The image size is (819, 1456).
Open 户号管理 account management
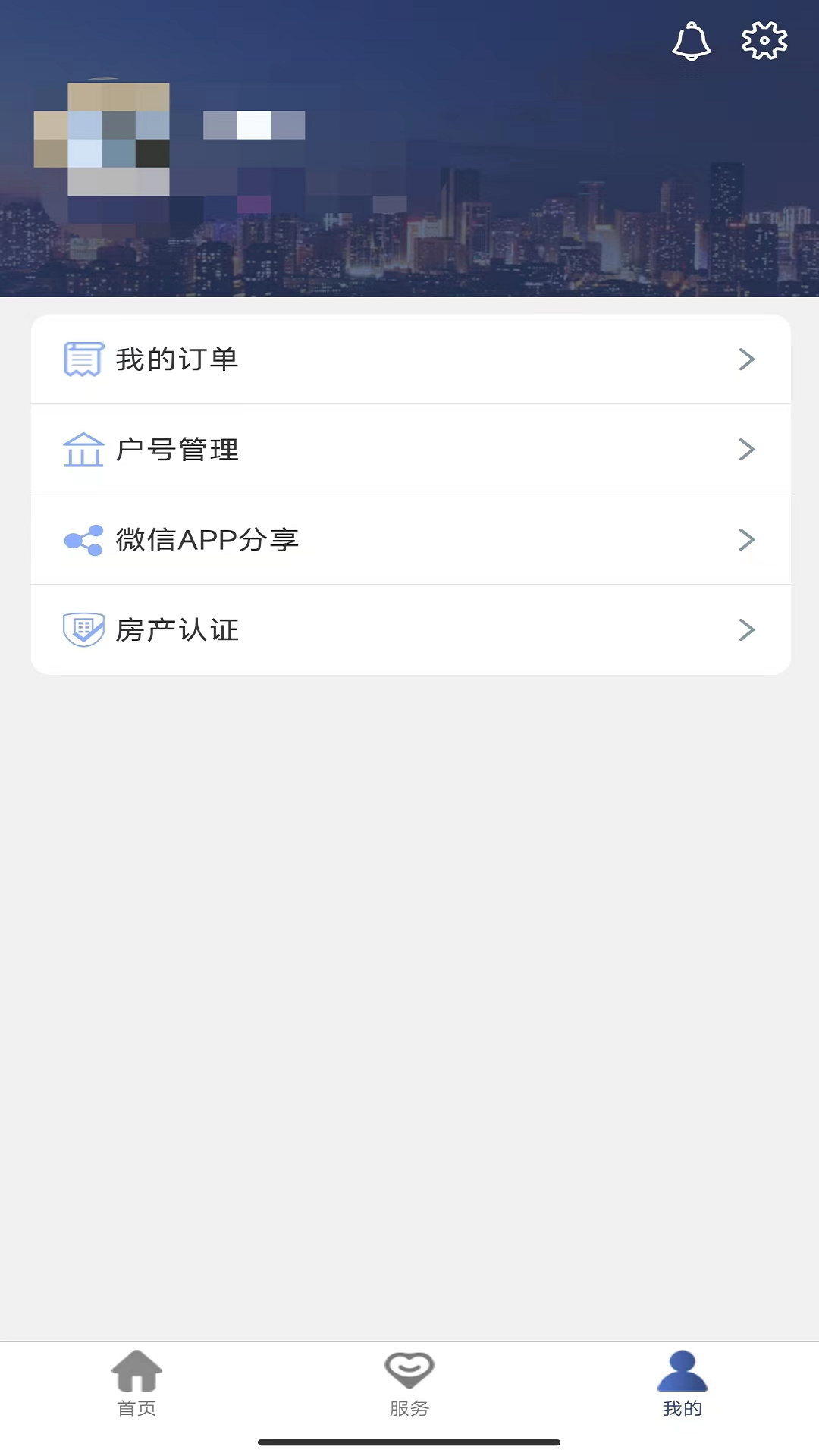303,450
